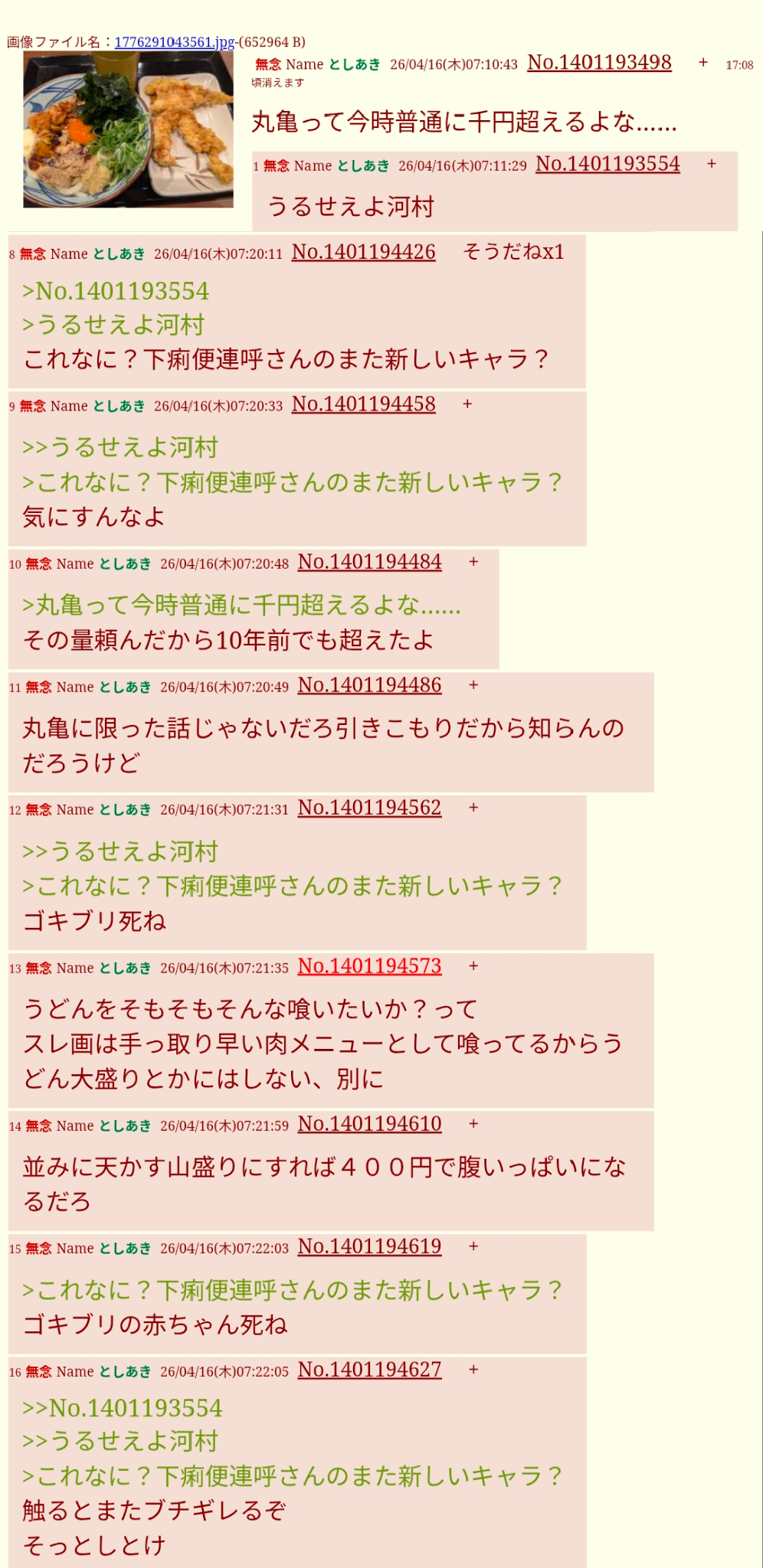Viewport: 763px width, 1568px height.
Task: Tap そうだねx1 on post No.1401194426
Action: tap(513, 252)
